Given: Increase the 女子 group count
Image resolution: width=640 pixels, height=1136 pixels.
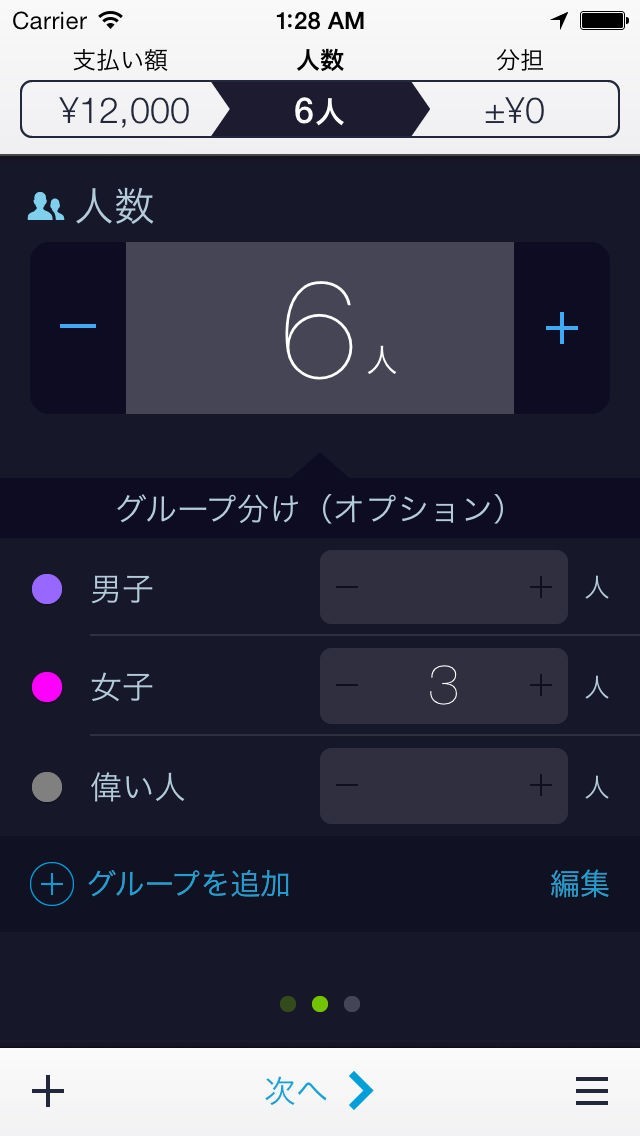Looking at the screenshot, I should [540, 686].
